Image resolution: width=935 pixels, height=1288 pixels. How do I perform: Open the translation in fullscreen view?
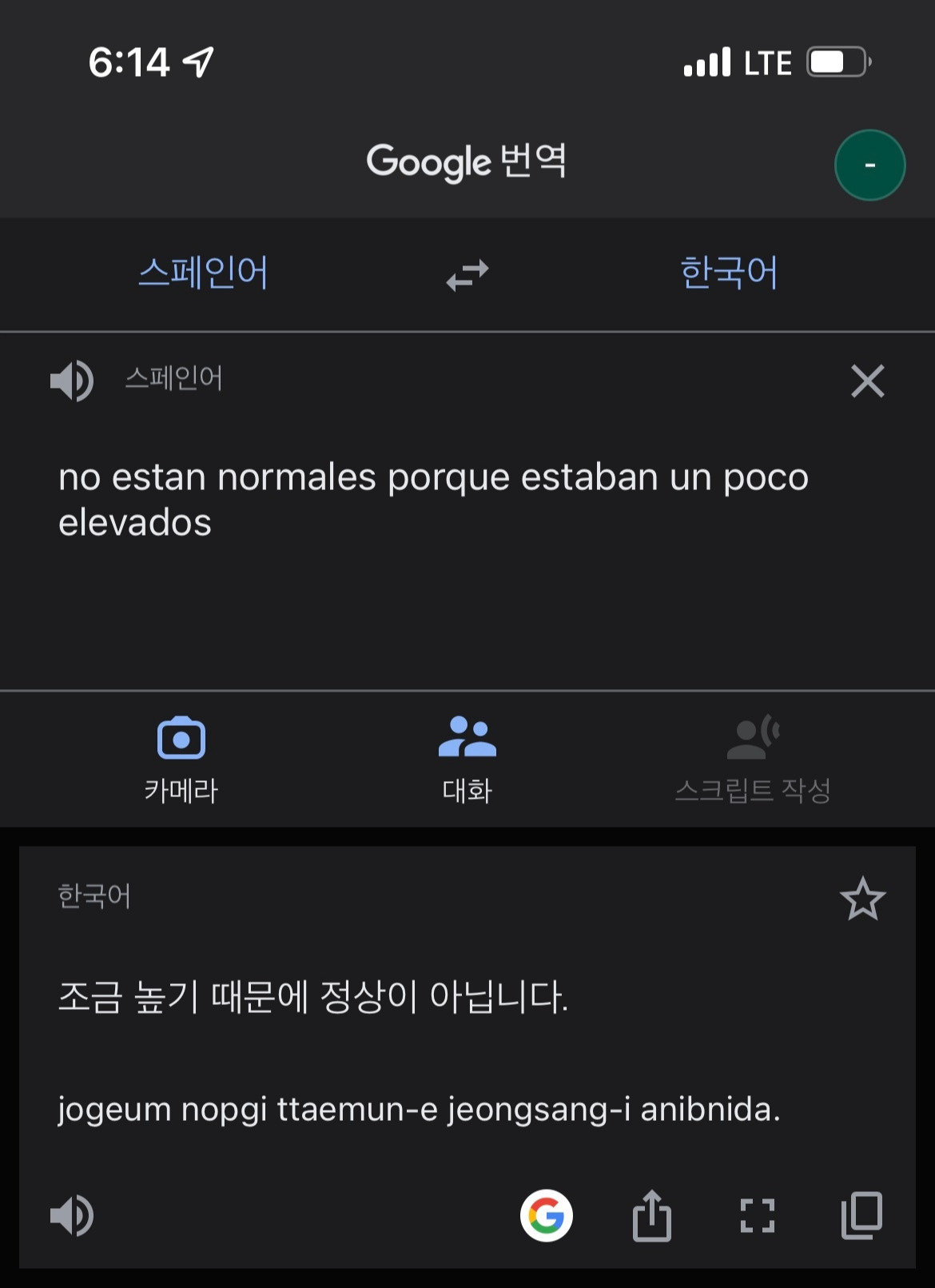[x=758, y=1218]
